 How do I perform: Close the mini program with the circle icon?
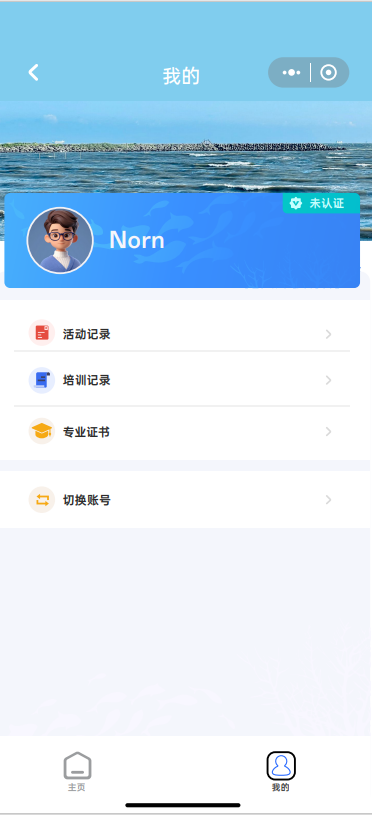tap(328, 73)
